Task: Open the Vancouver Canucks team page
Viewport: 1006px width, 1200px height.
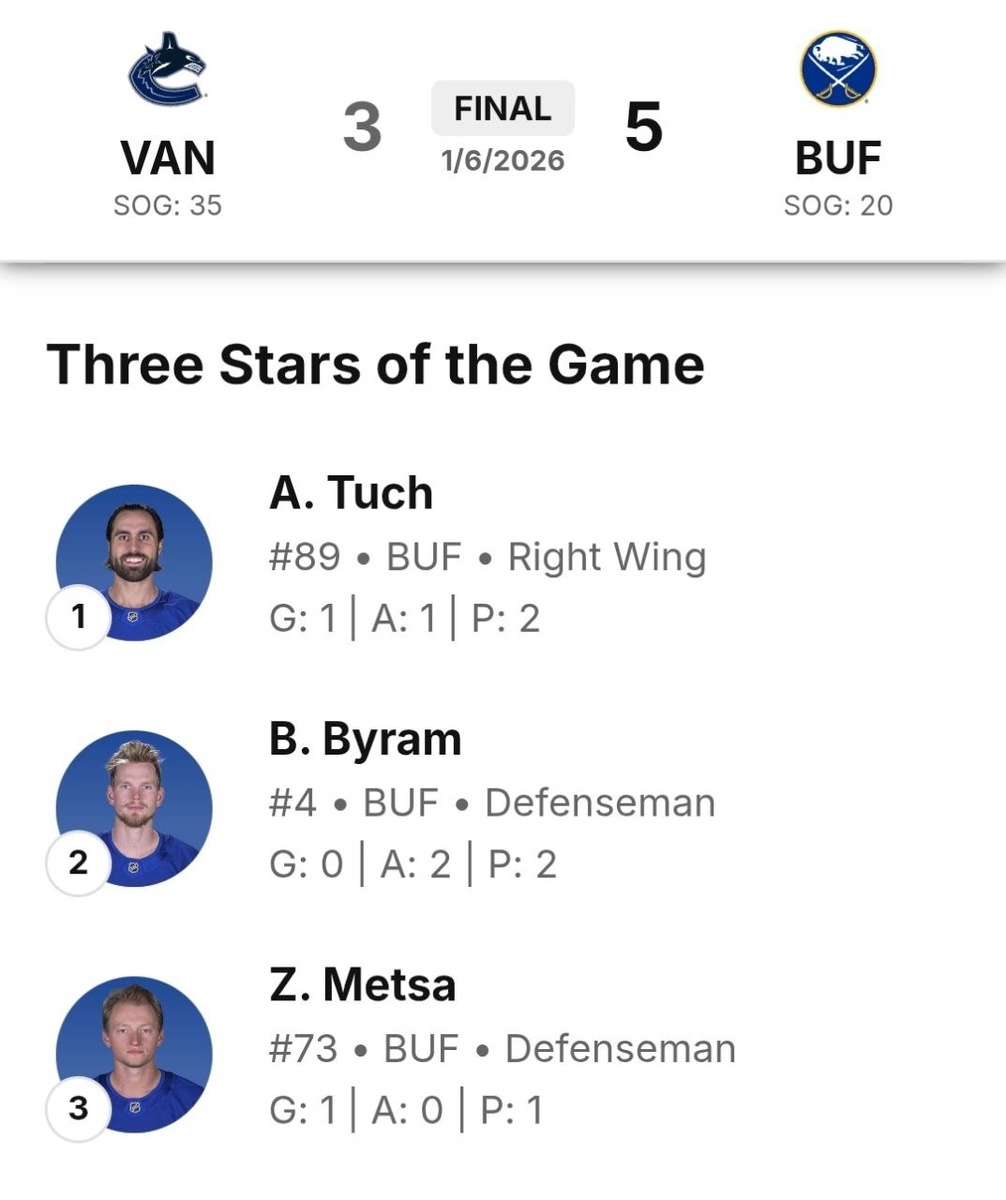Action: tap(167, 71)
